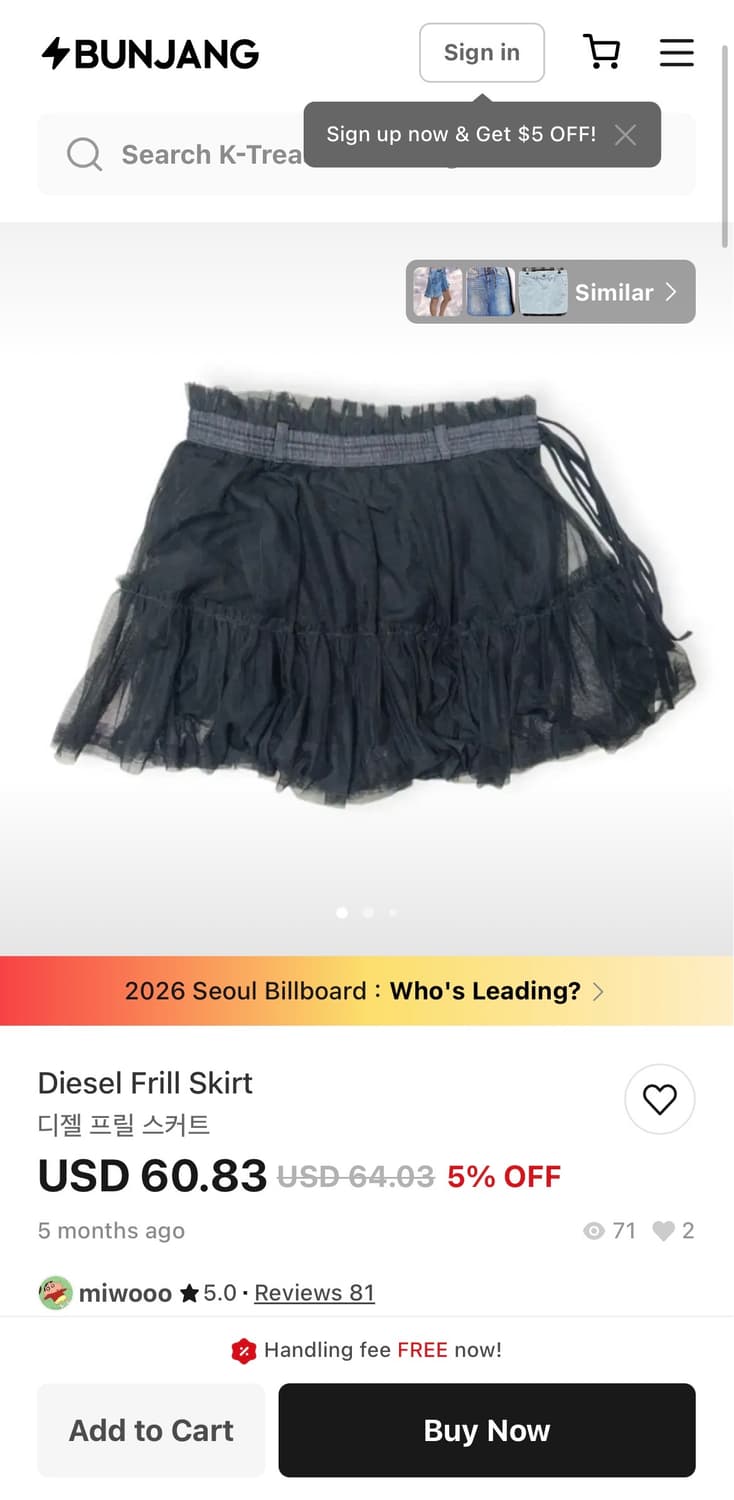This screenshot has height=1500, width=734.
Task: Open the 2026 Seoul Billboard banner
Action: (366, 991)
